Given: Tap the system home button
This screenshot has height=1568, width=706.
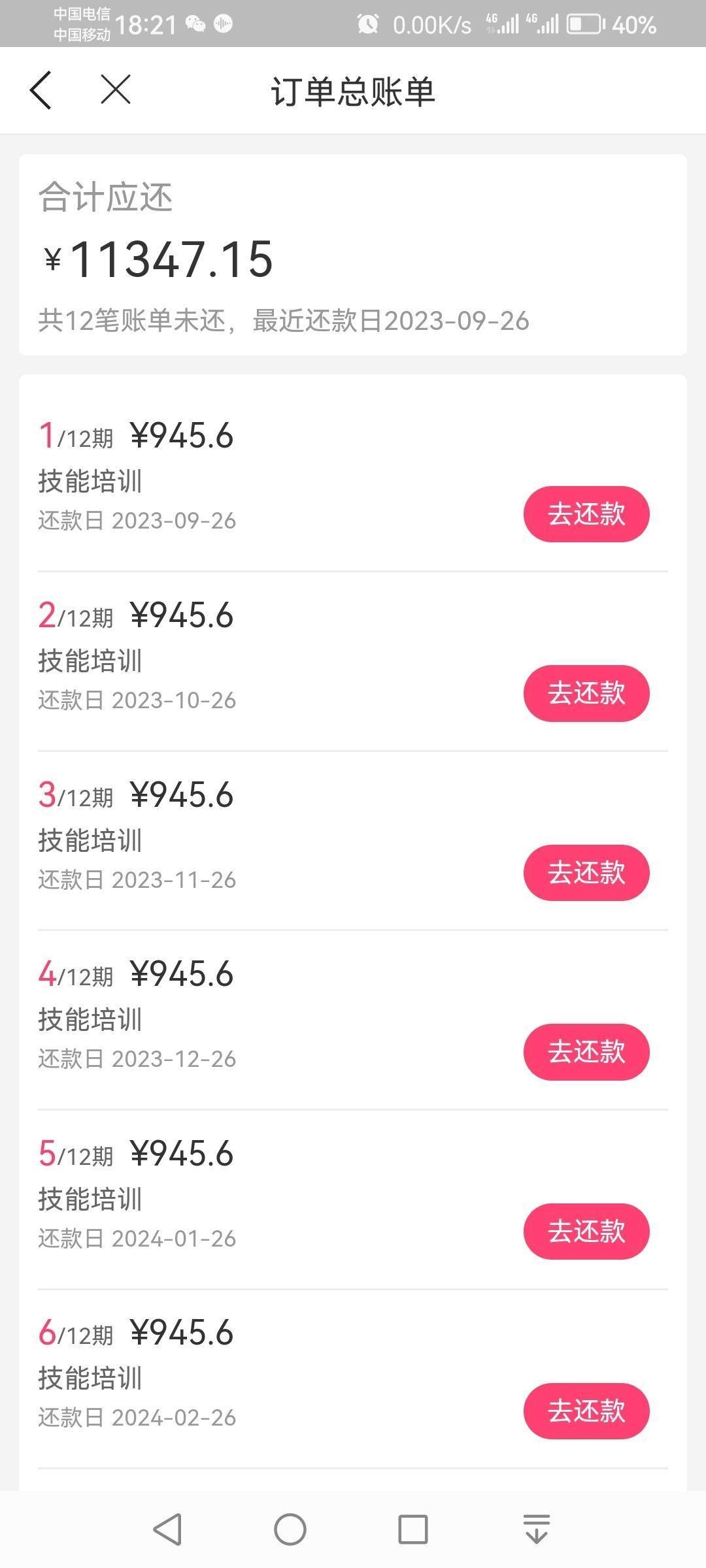Looking at the screenshot, I should tap(290, 1529).
